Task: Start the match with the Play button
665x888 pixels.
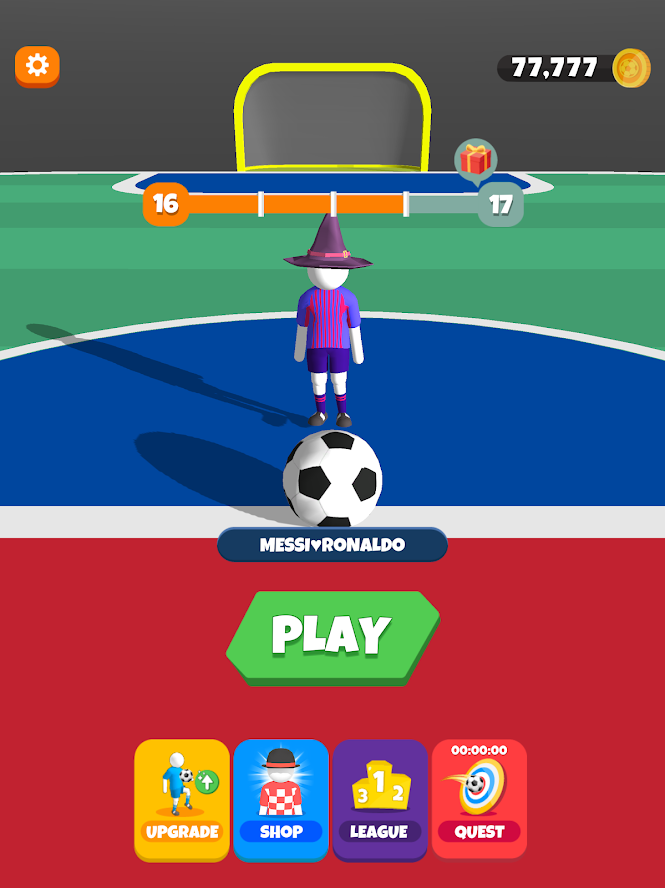Action: (x=332, y=635)
